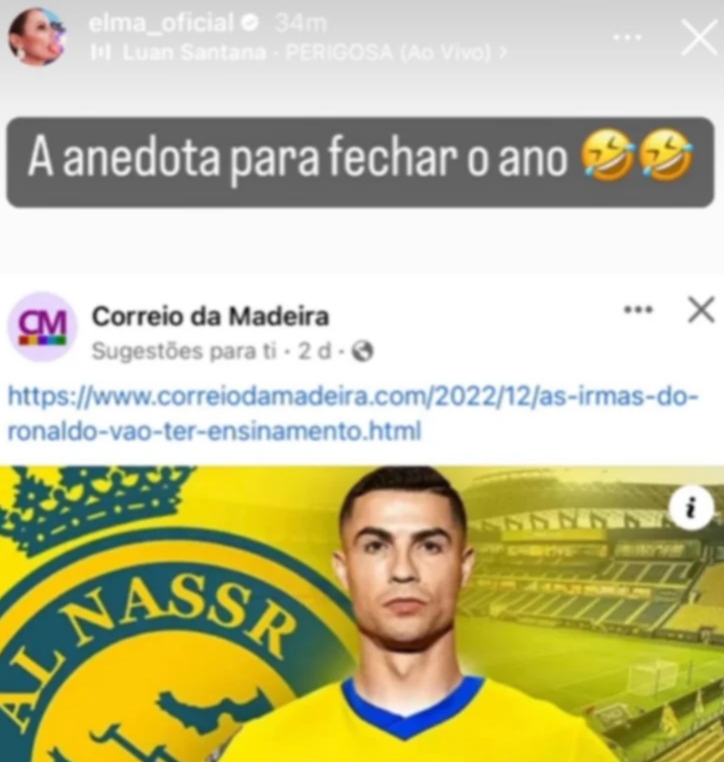724x762 pixels.
Task: Open elma_oficial's profile picture
Action: point(36,37)
